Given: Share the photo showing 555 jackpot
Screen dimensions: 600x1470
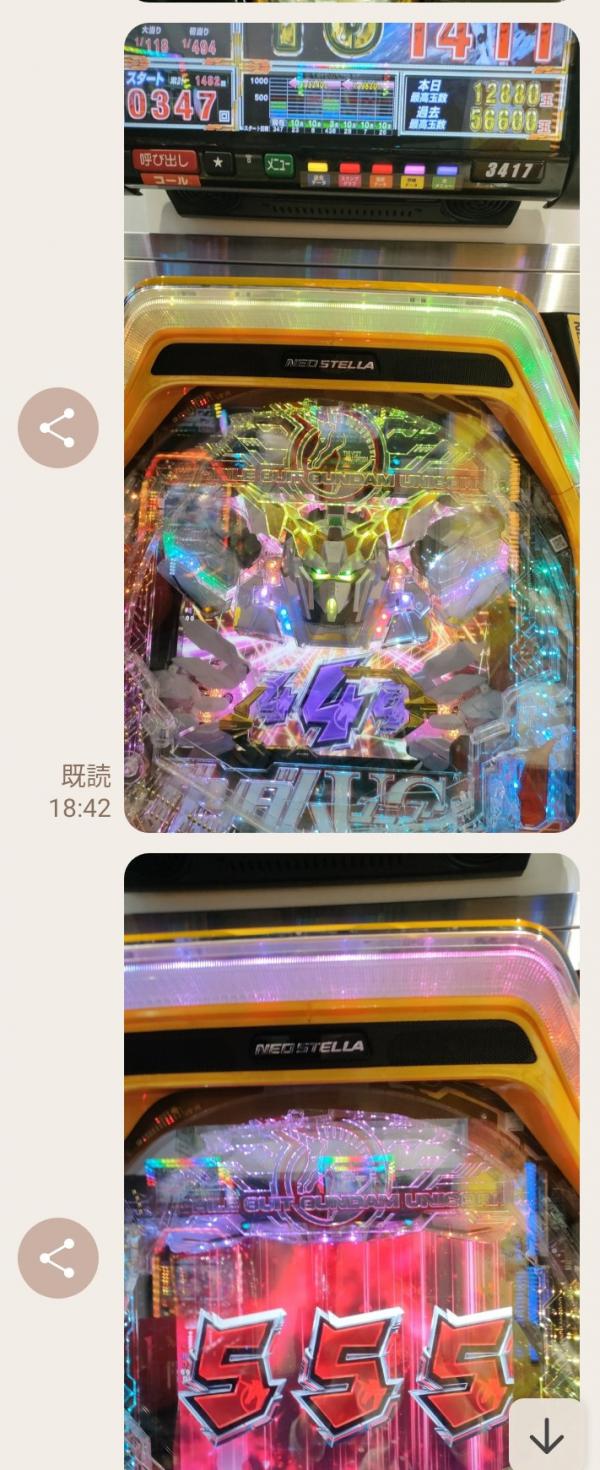Looking at the screenshot, I should (58, 1258).
